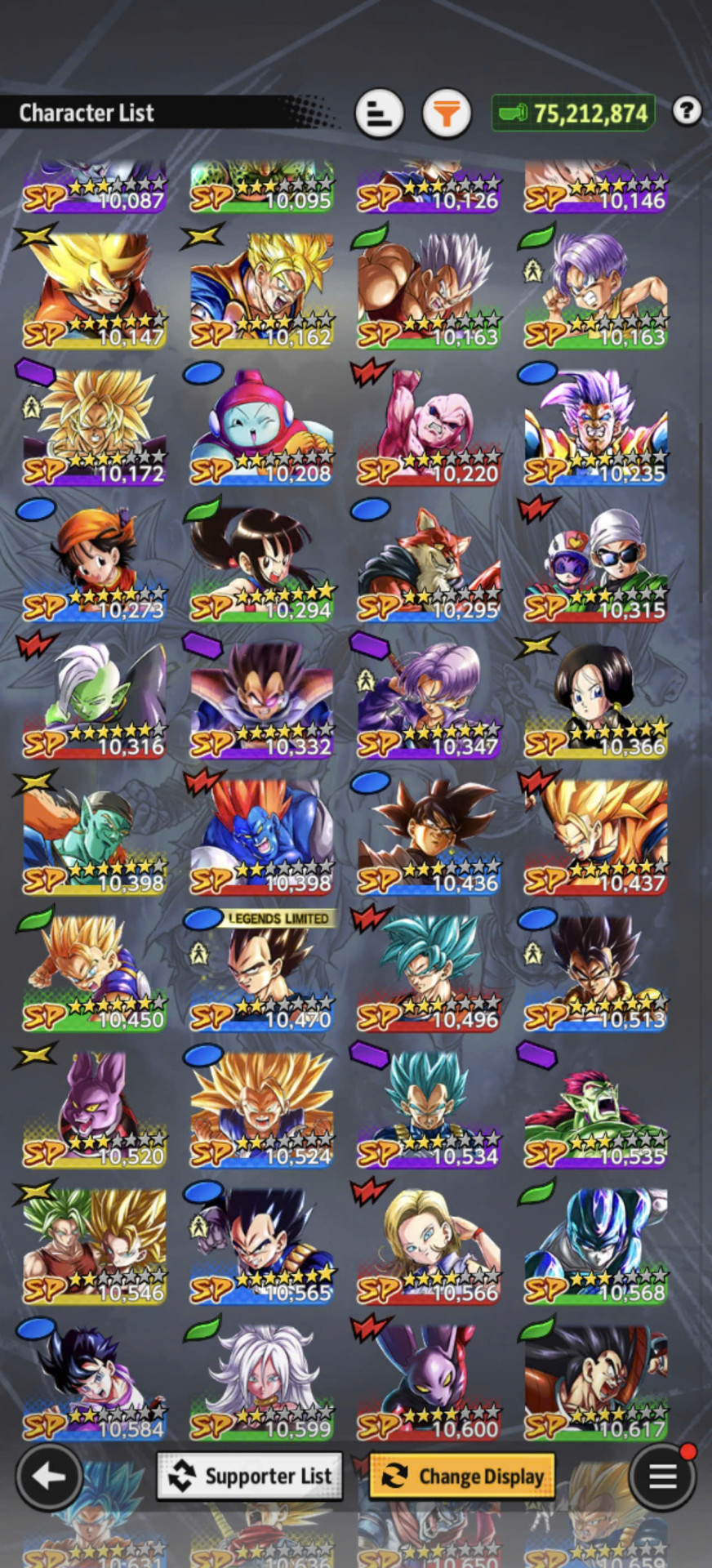Tap the help question mark icon

[x=687, y=110]
